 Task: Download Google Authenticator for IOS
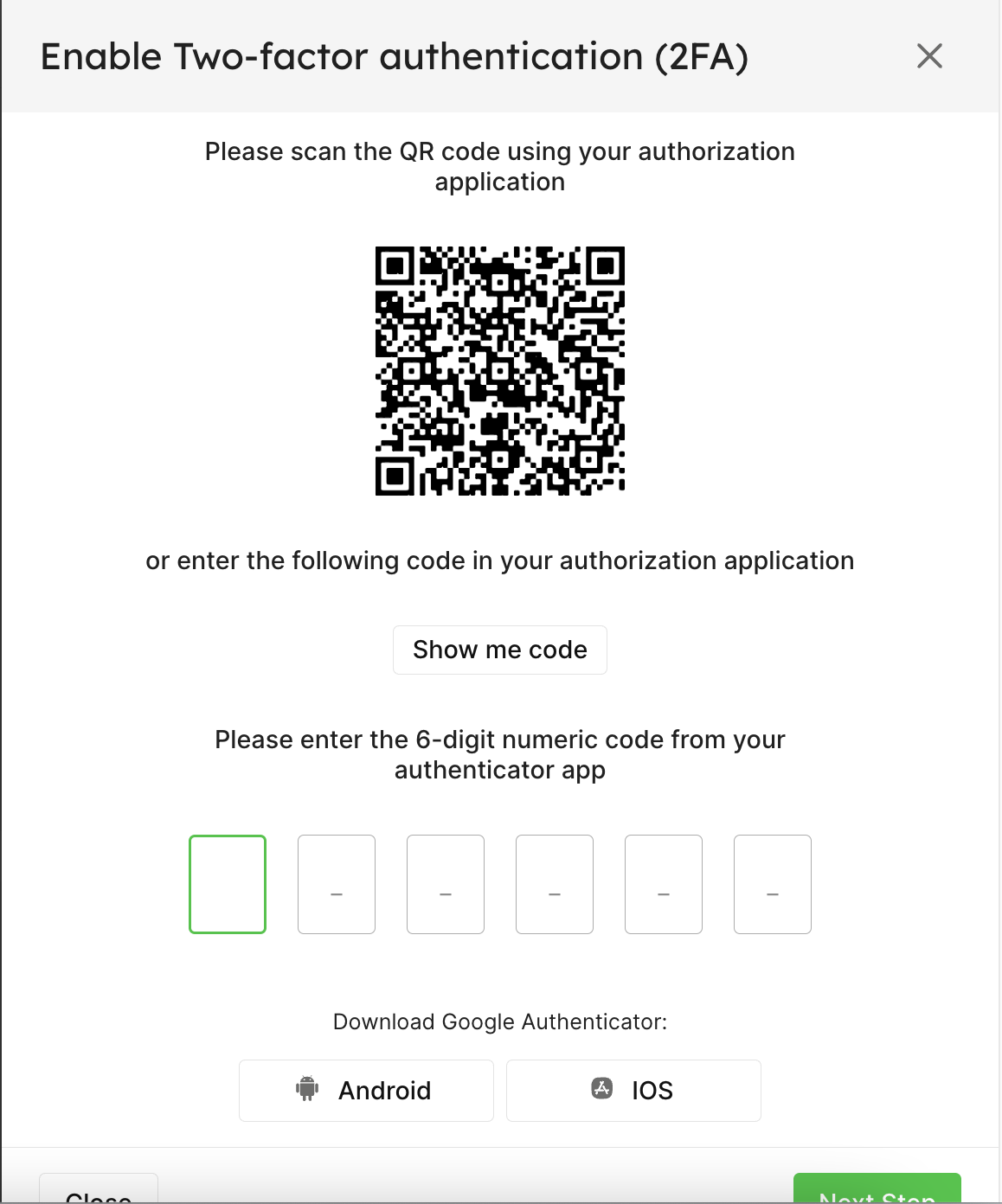633,1090
